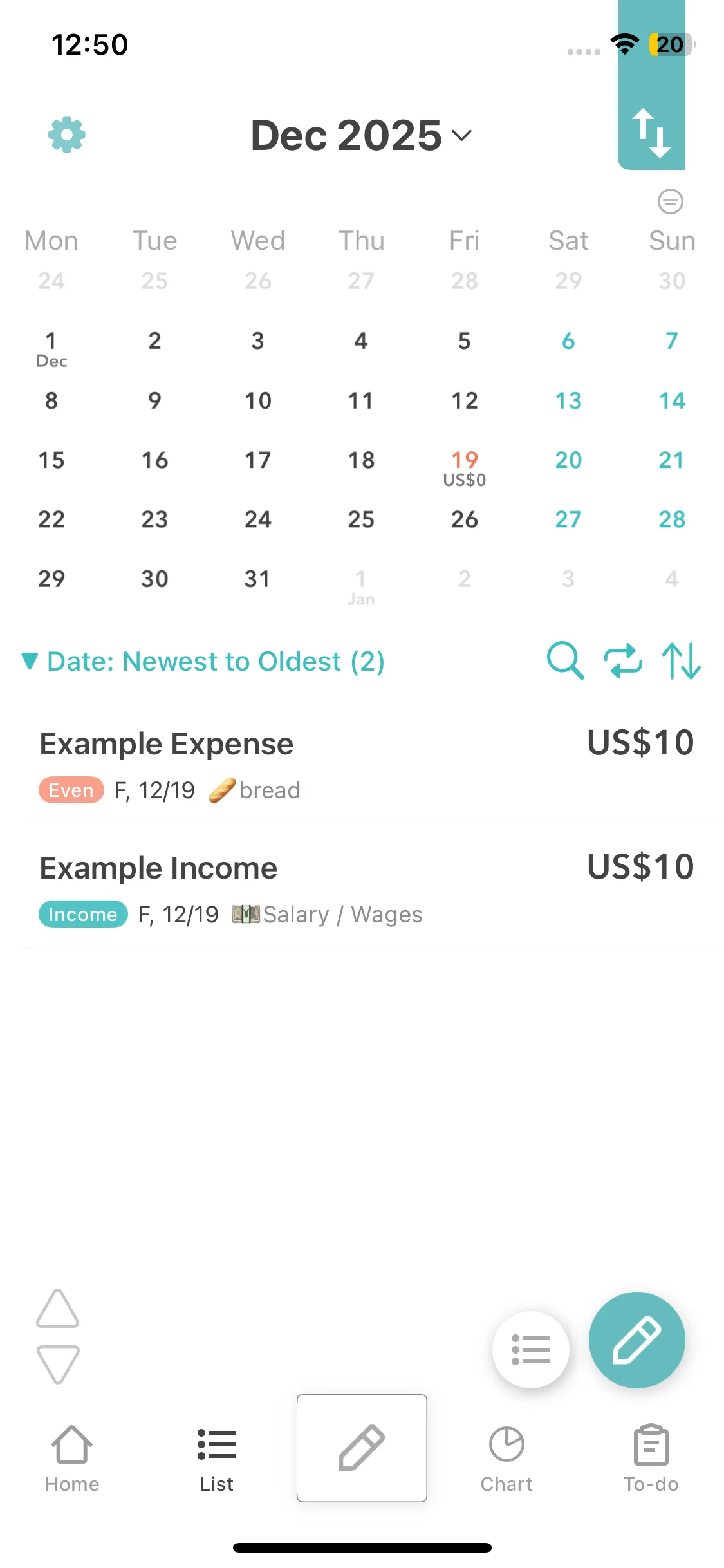The width and height of the screenshot is (724, 1568).
Task: Expand the Dec 2025 month picker
Action: 361,135
